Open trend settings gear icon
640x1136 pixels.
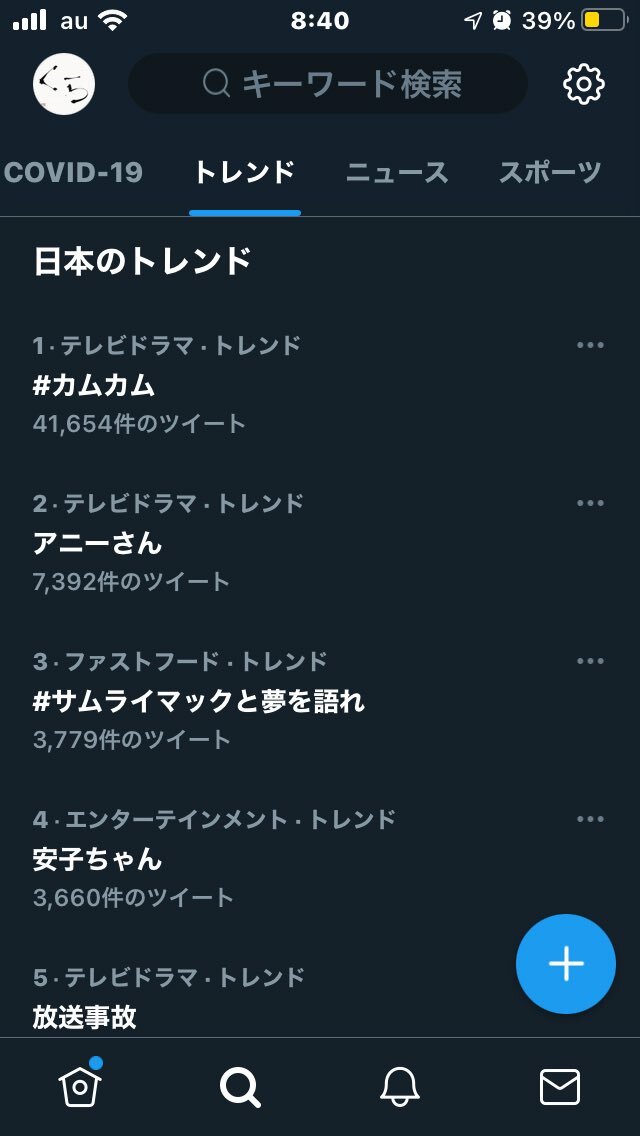(x=584, y=84)
